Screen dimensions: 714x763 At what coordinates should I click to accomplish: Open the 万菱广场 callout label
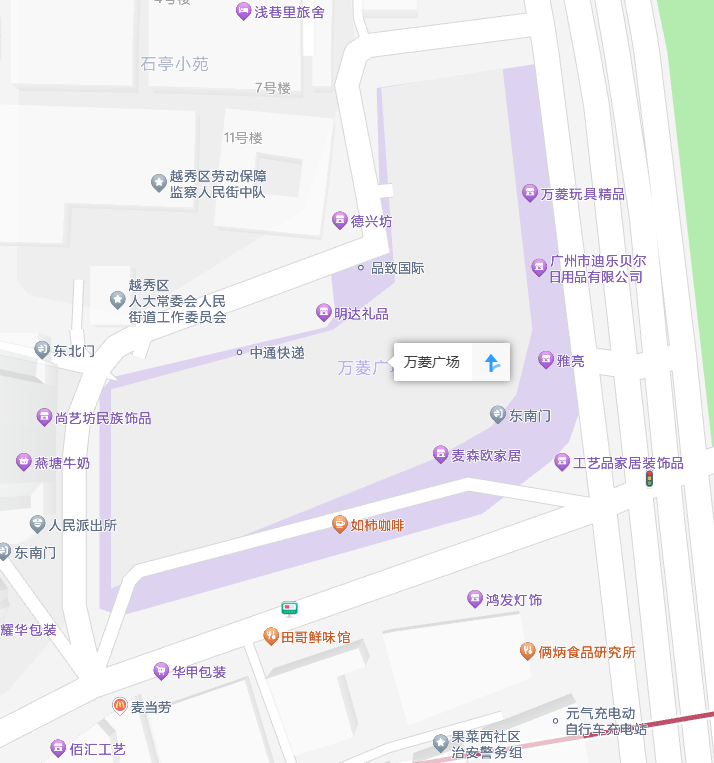coord(432,362)
